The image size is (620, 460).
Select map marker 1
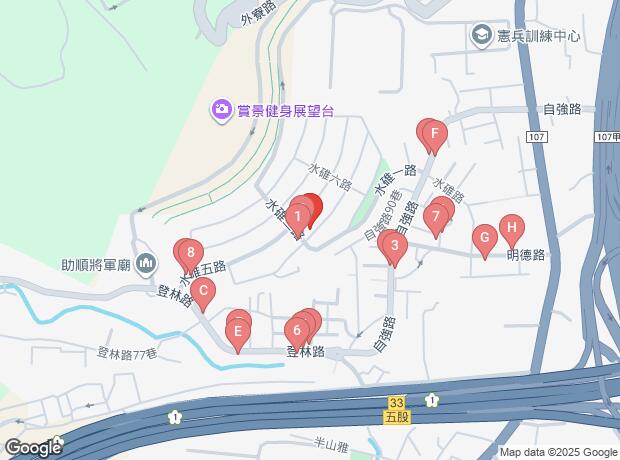pyautogui.click(x=297, y=214)
